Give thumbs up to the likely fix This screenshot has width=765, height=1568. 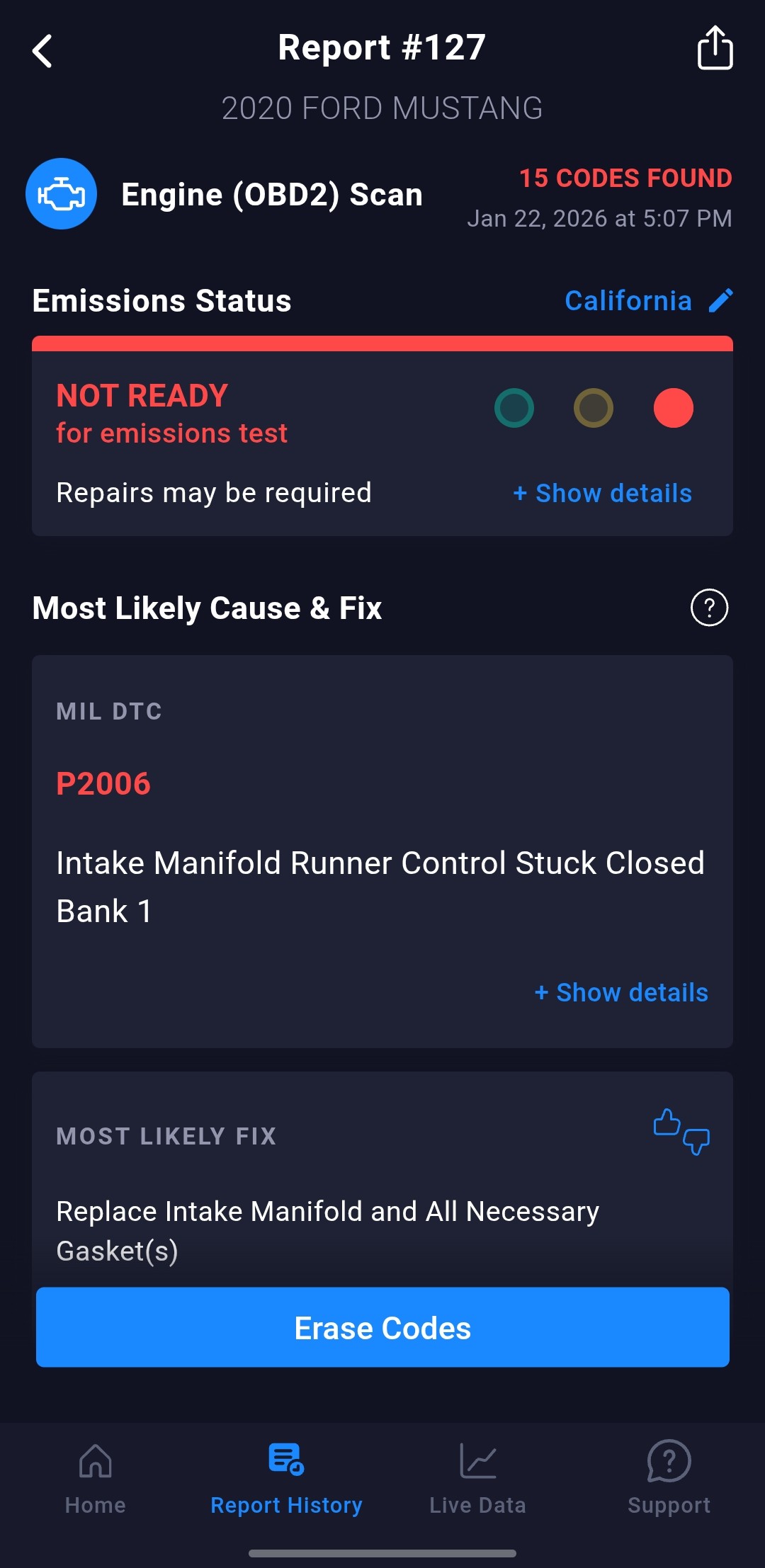(667, 1123)
